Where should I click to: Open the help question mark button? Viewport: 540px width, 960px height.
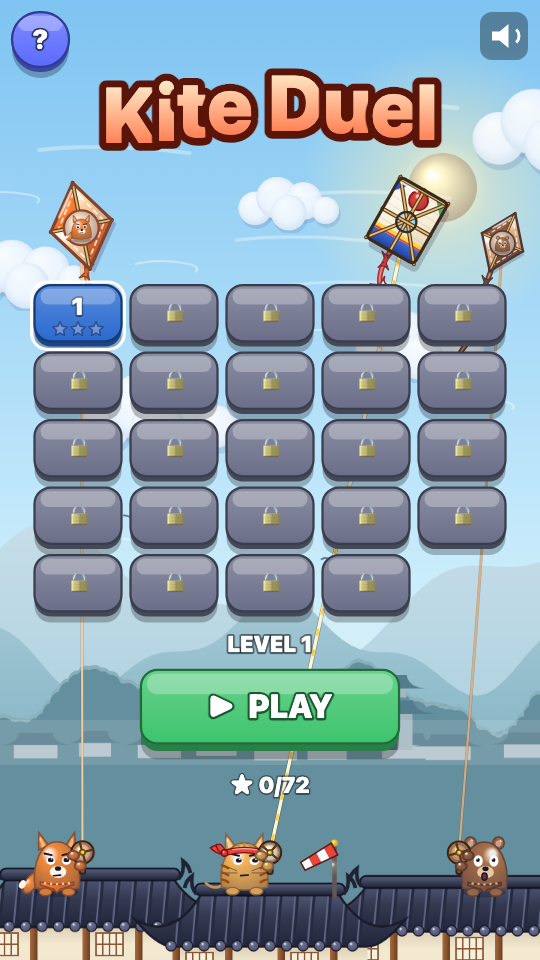tap(40, 41)
